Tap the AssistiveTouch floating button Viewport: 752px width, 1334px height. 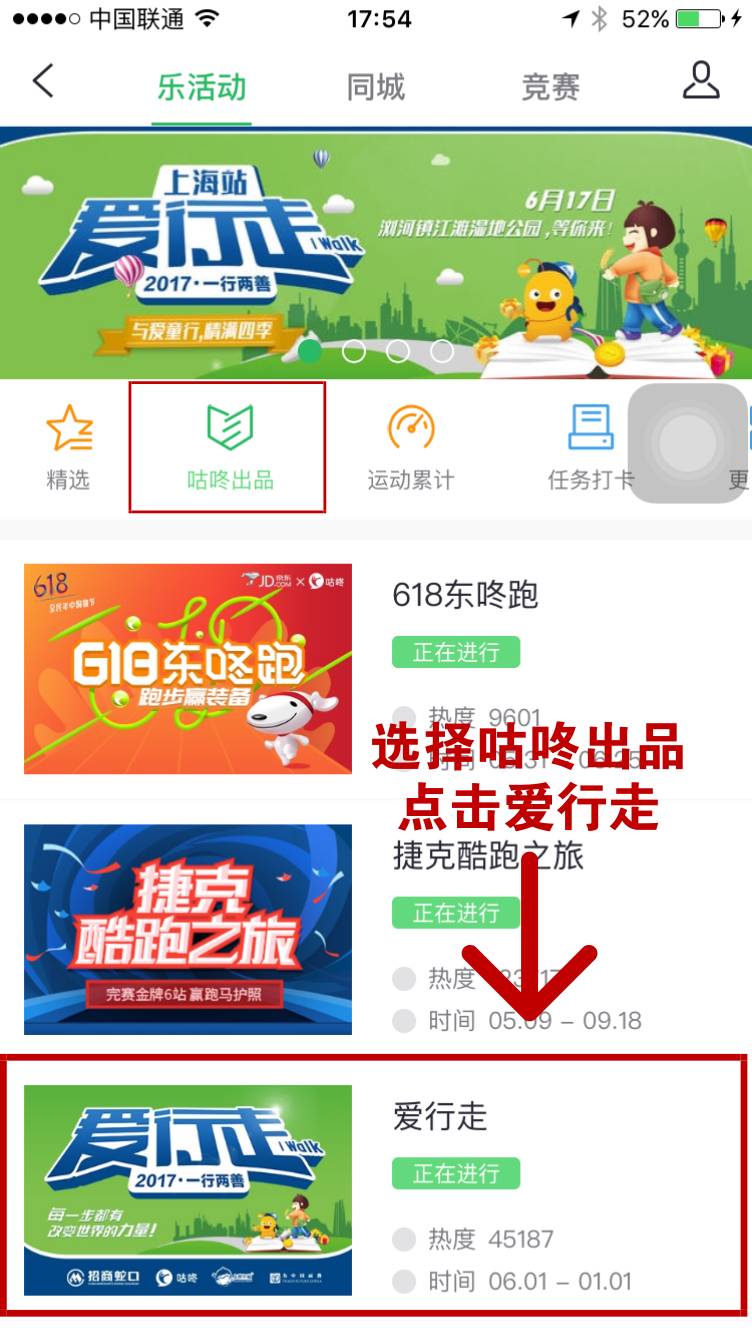pos(686,443)
